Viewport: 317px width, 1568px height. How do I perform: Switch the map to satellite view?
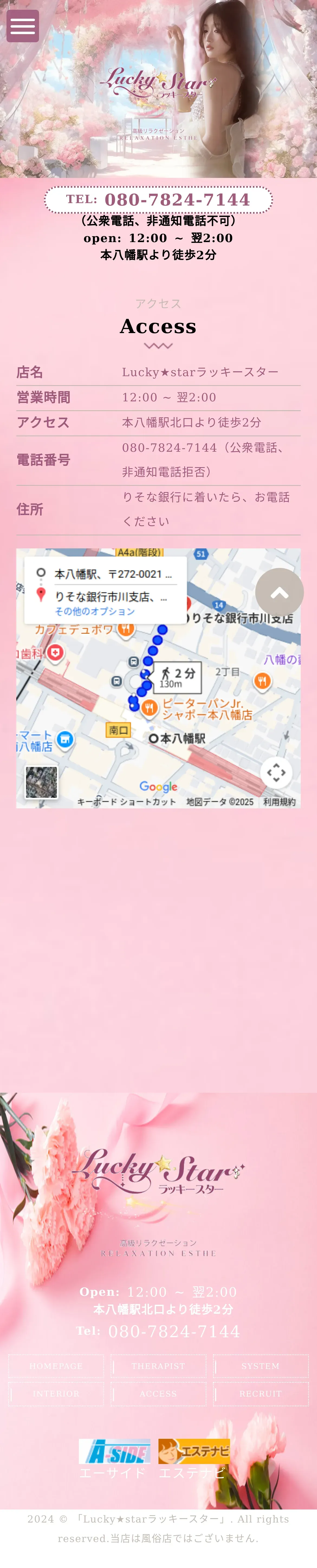coord(41,782)
